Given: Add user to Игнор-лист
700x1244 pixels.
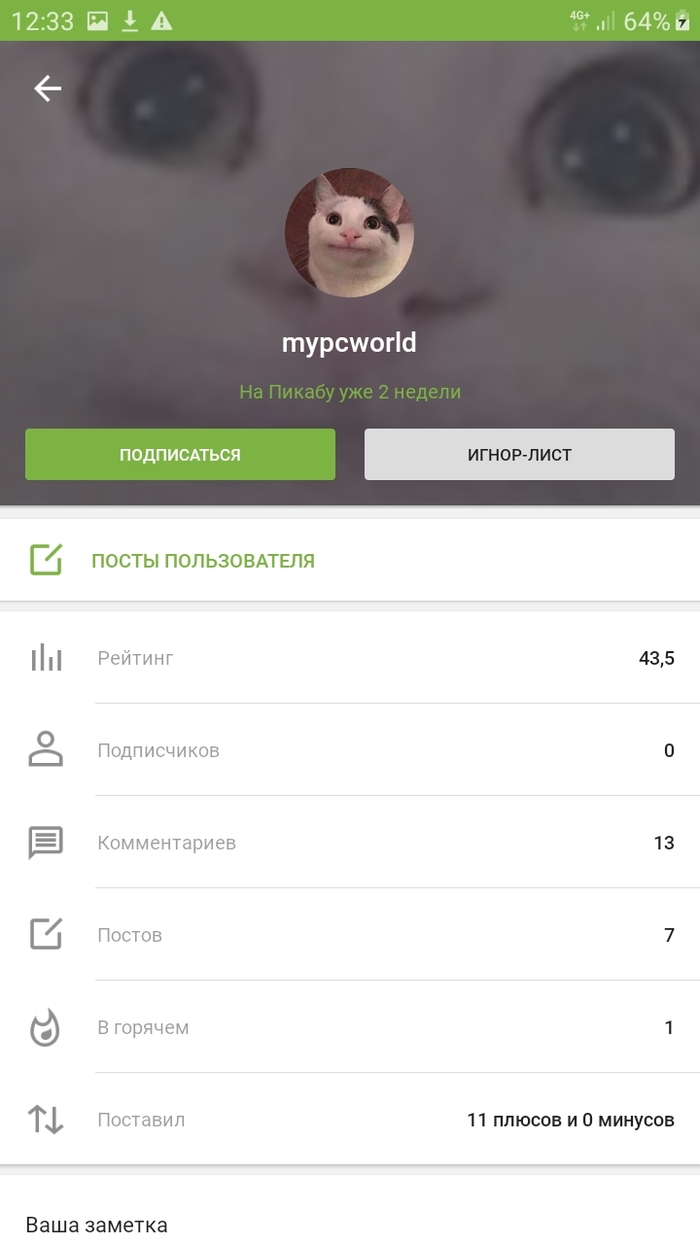Looking at the screenshot, I should [x=519, y=455].
